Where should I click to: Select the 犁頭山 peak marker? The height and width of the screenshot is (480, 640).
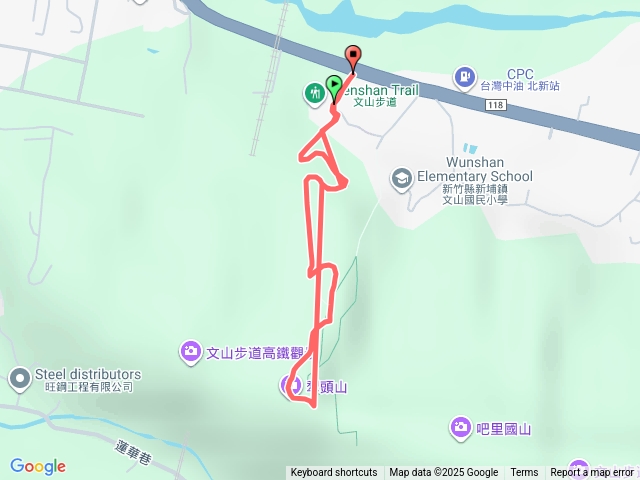[293, 386]
